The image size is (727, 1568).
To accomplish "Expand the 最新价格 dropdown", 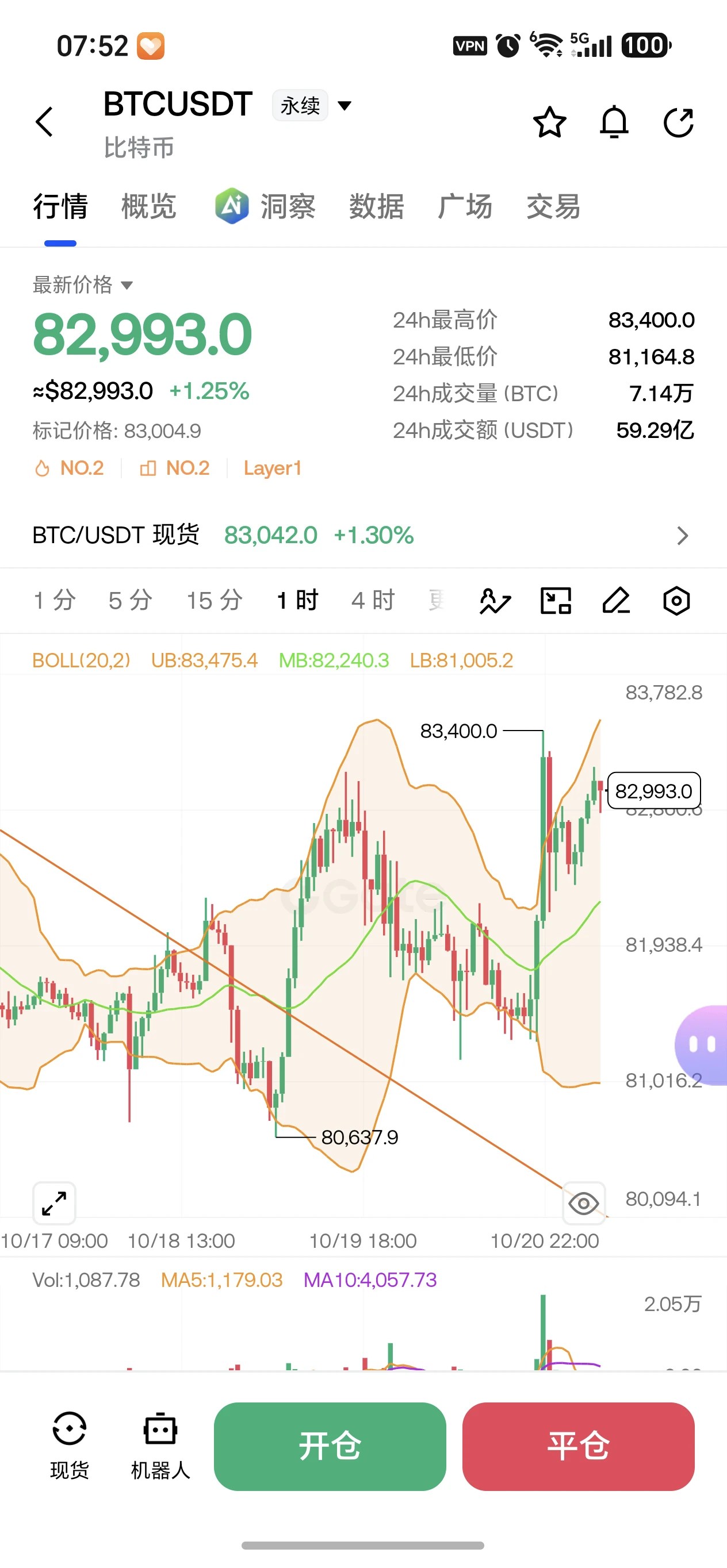I will click(83, 285).
